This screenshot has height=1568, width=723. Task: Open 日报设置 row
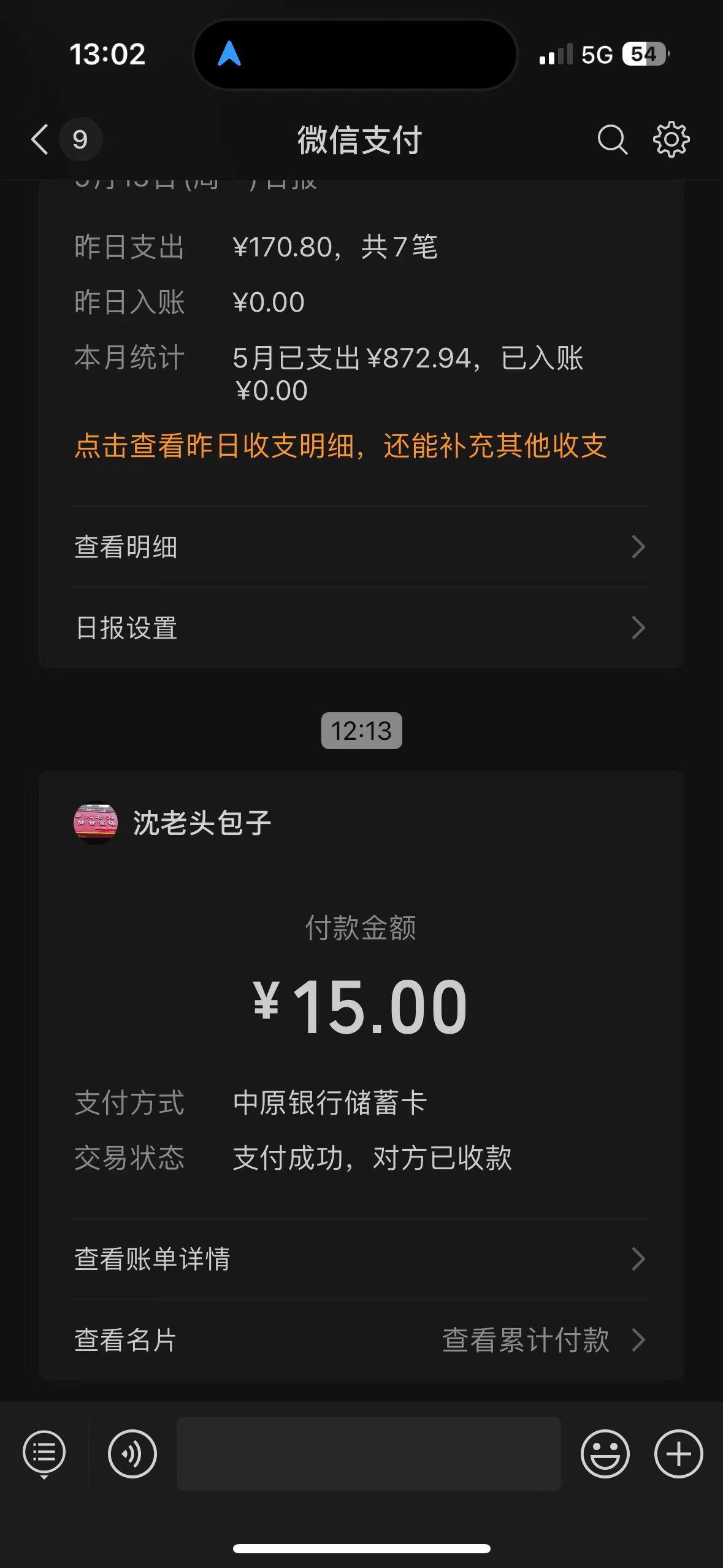tap(360, 628)
